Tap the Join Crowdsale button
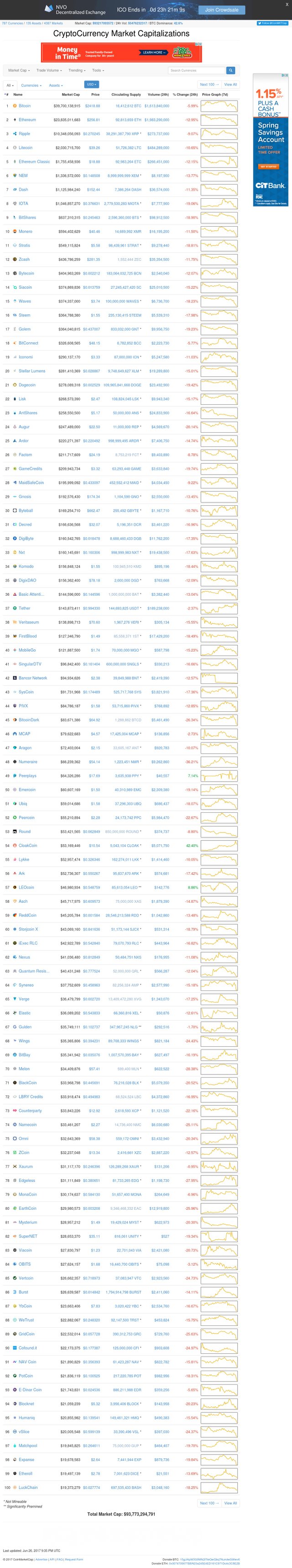The height and width of the screenshot is (1568, 292). coord(221,10)
